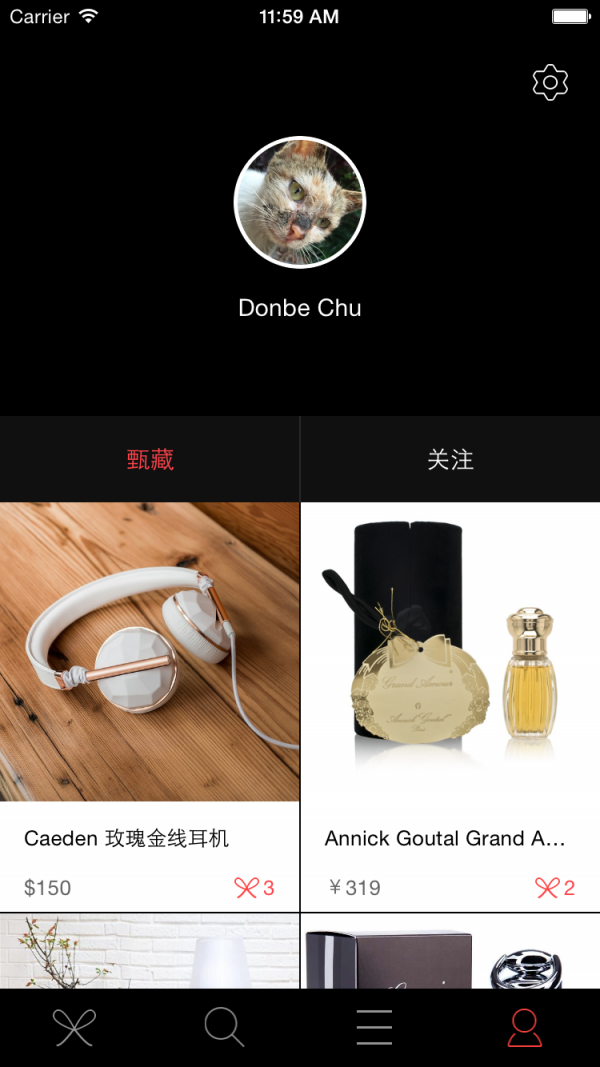Go to the bow home tab

tap(75, 1027)
